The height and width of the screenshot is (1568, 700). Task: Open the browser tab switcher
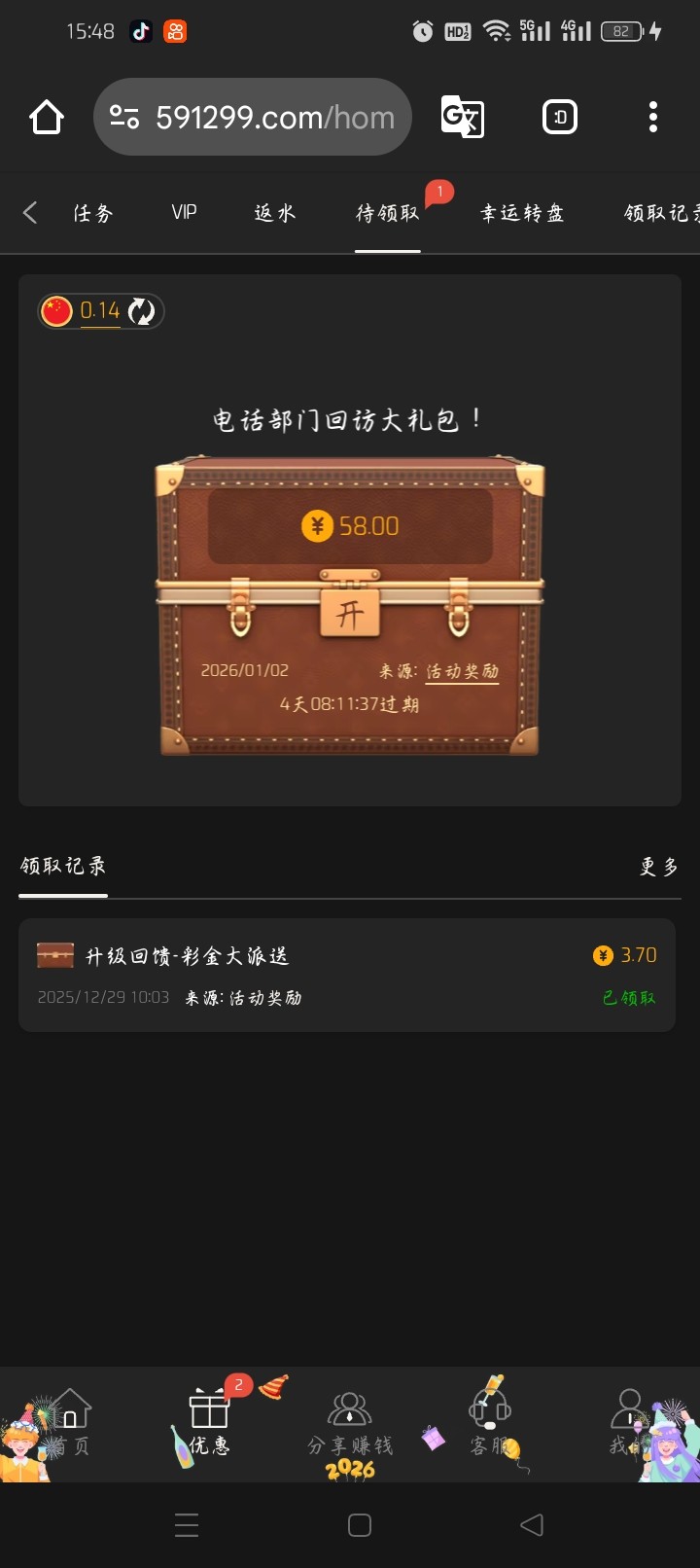click(559, 118)
